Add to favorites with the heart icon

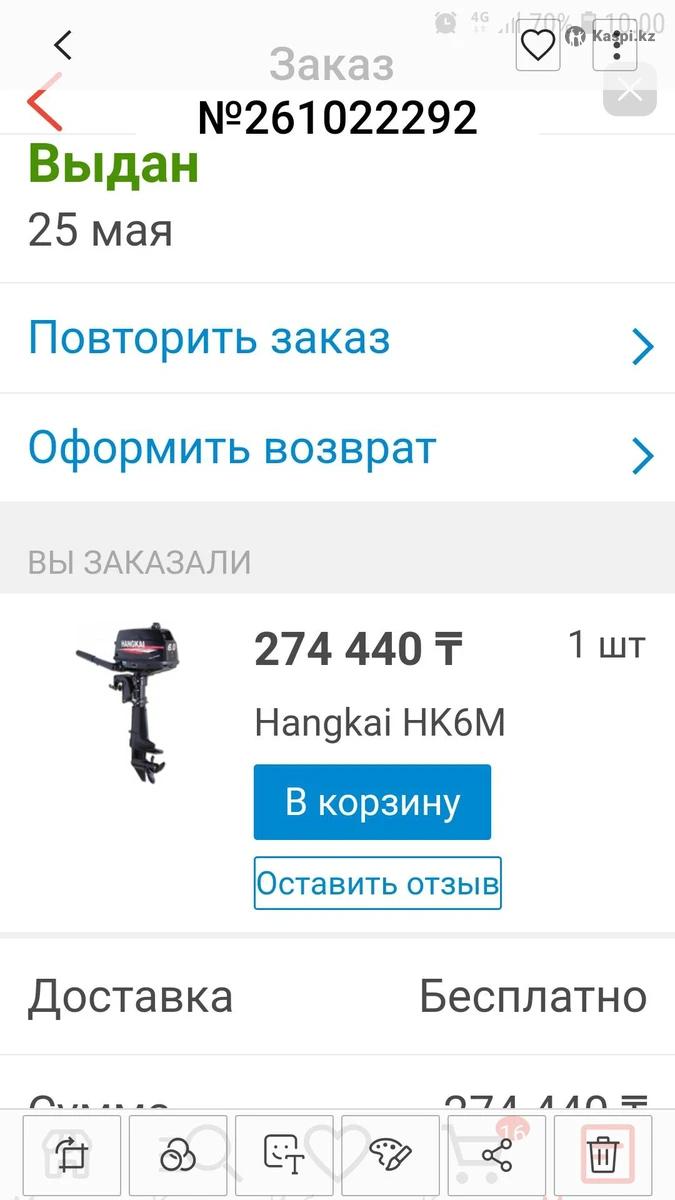coord(538,45)
